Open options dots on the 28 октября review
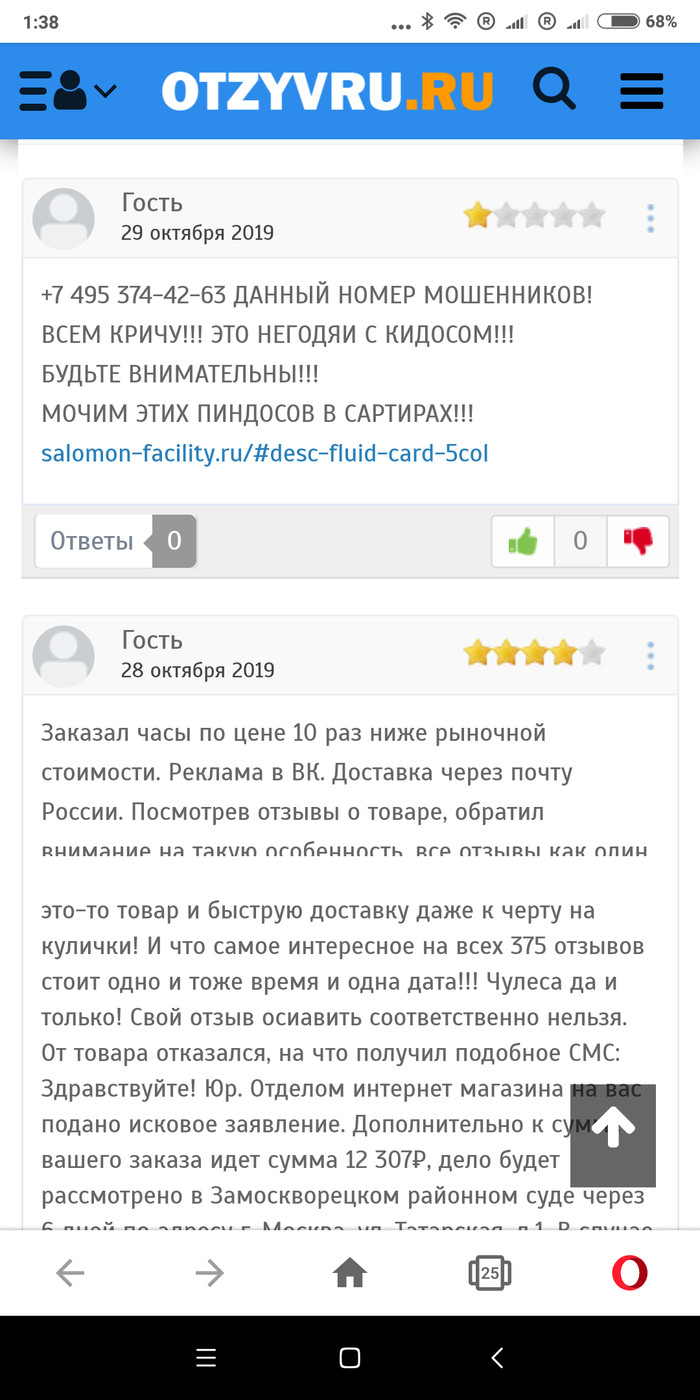 tap(651, 655)
